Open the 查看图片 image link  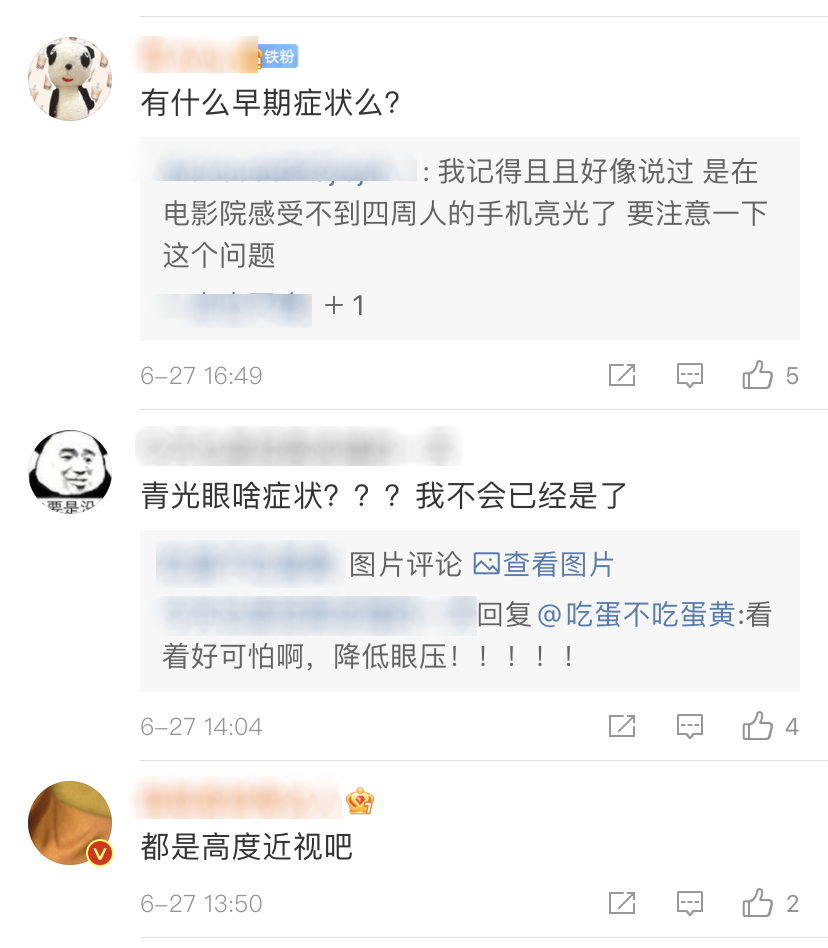pyautogui.click(x=559, y=565)
